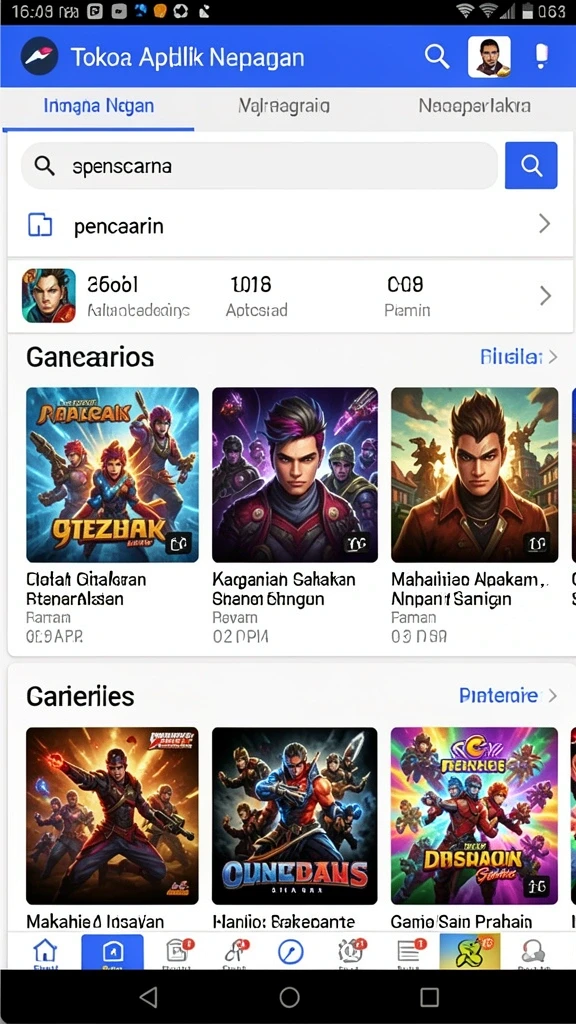Go to the home tab in bottom navigation
Screen dimensions: 576x1024
(45, 952)
